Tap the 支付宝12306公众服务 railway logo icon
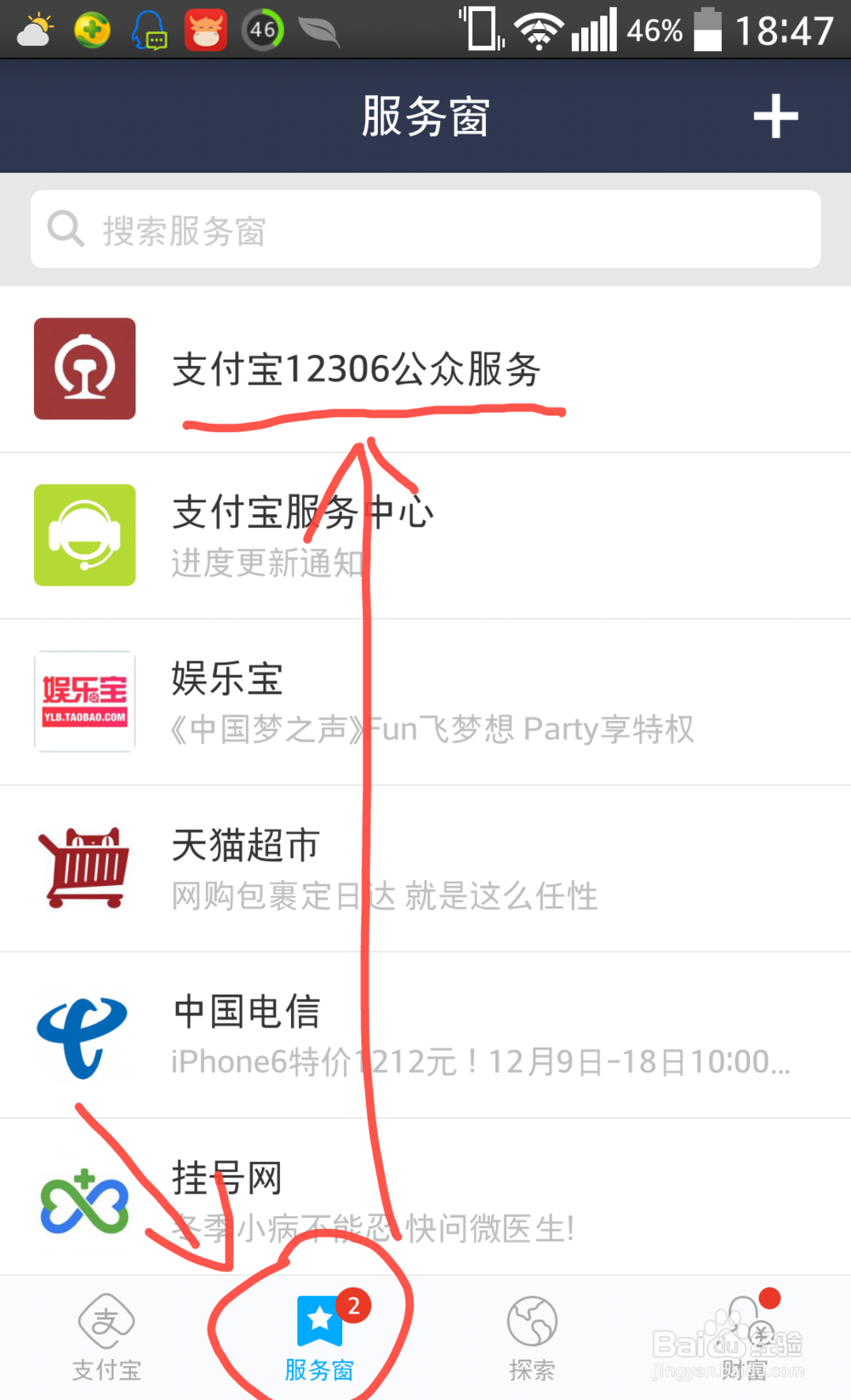This screenshot has width=851, height=1400. tap(84, 369)
